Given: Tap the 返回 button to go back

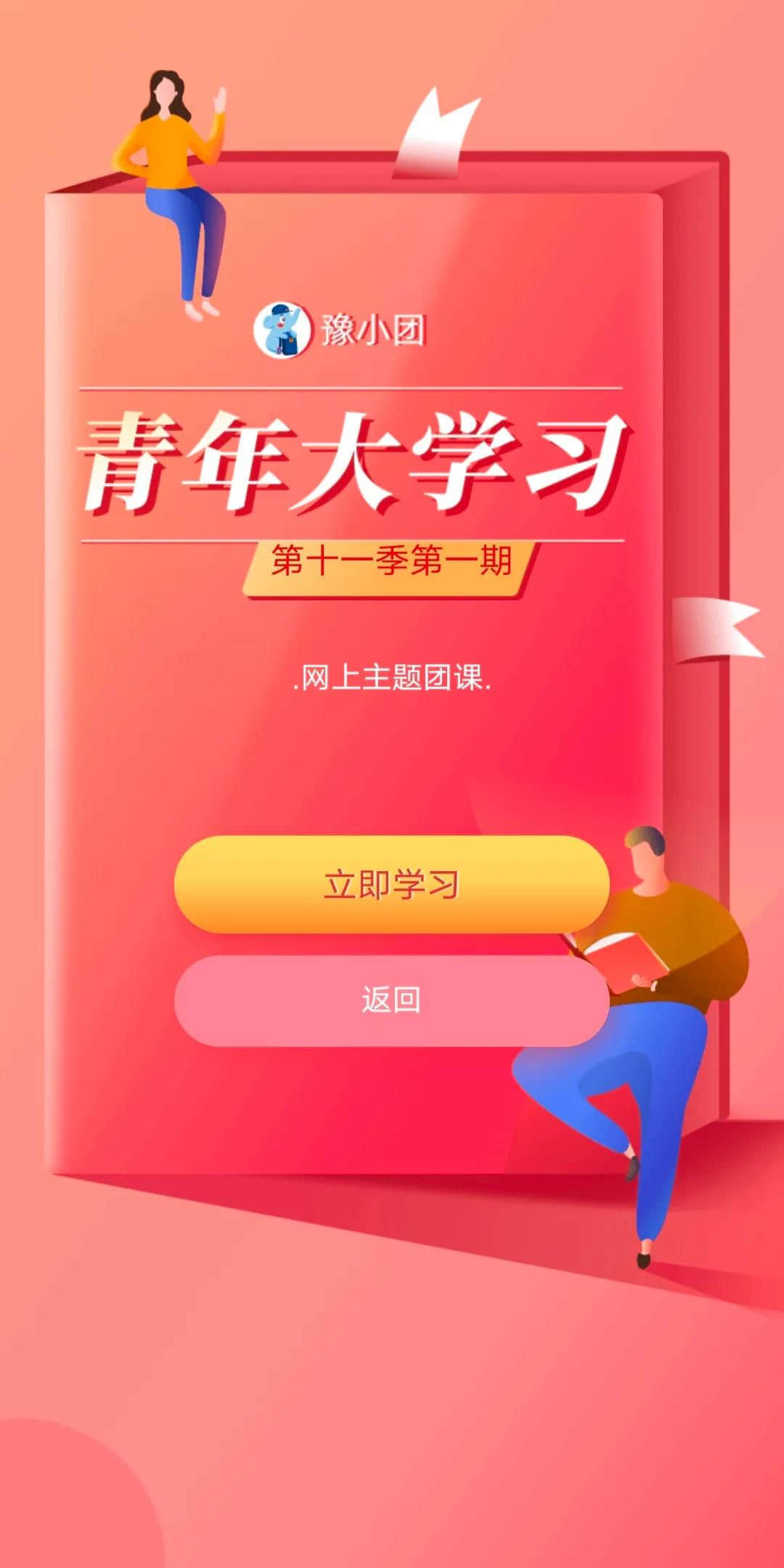Looking at the screenshot, I should [391, 1000].
